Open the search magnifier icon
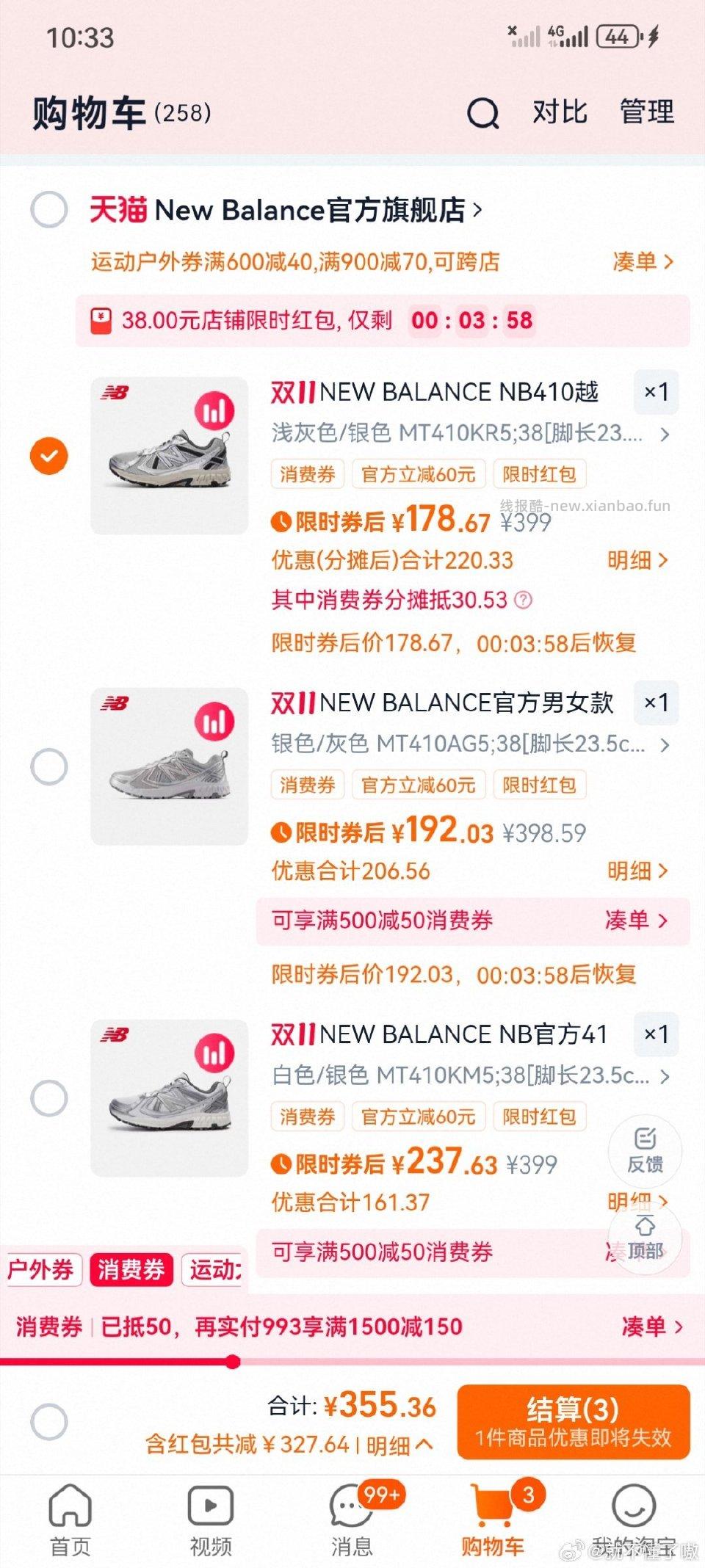The width and height of the screenshot is (705, 1568). point(482,114)
